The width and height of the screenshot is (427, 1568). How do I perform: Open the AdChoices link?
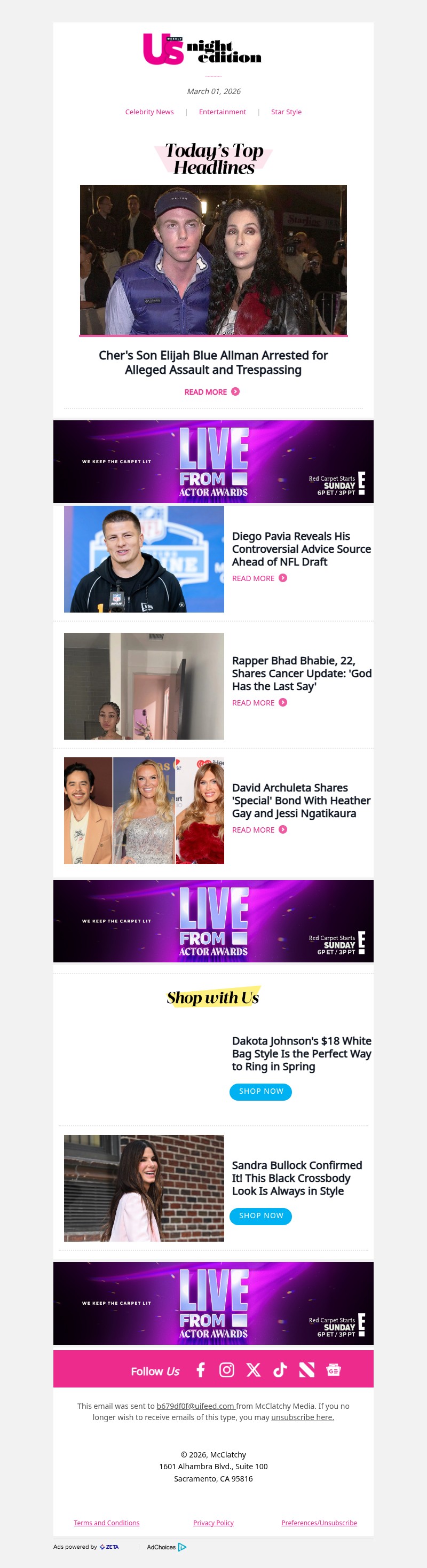click(166, 1547)
